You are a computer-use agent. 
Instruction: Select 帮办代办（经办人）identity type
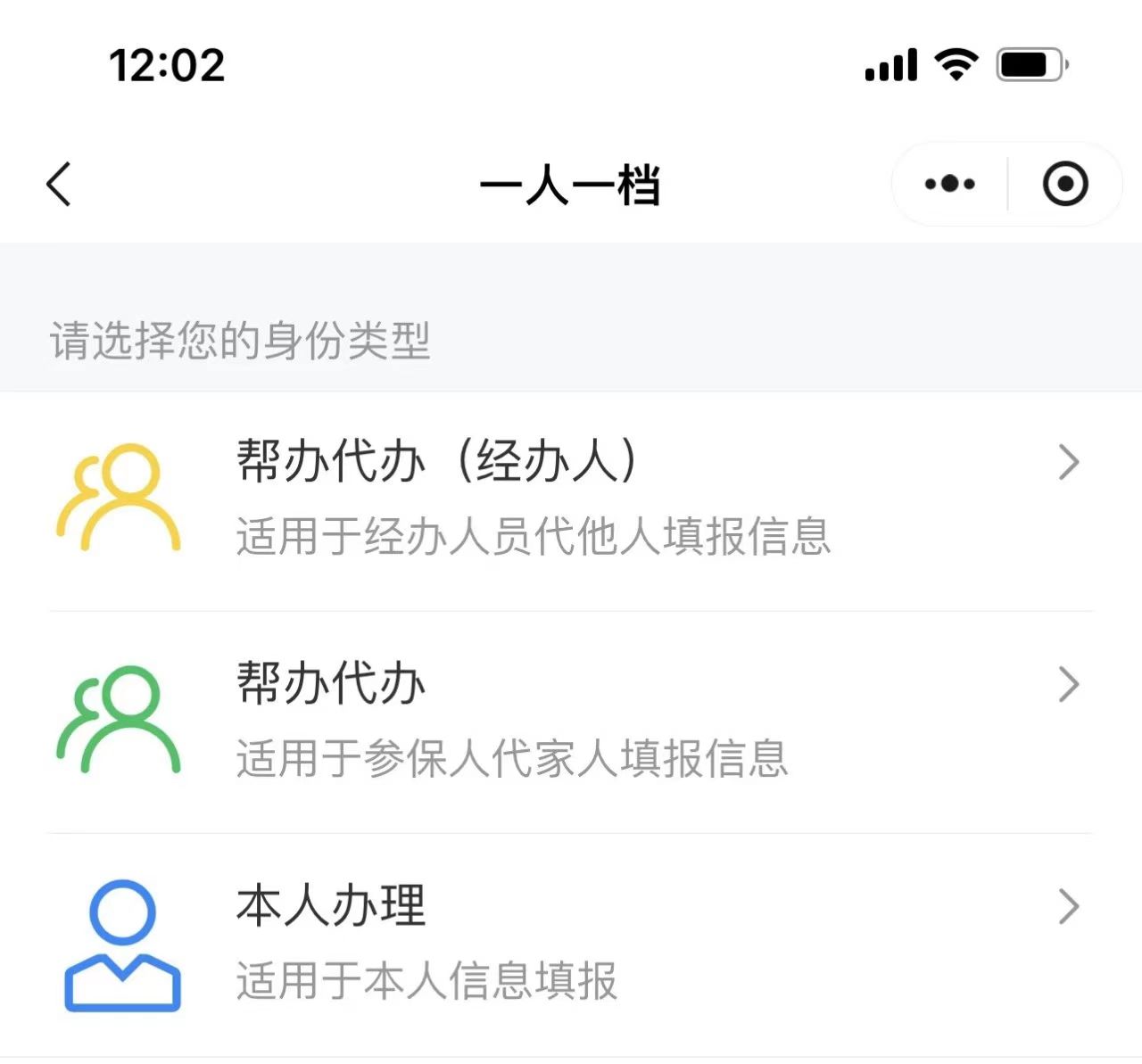[571, 499]
